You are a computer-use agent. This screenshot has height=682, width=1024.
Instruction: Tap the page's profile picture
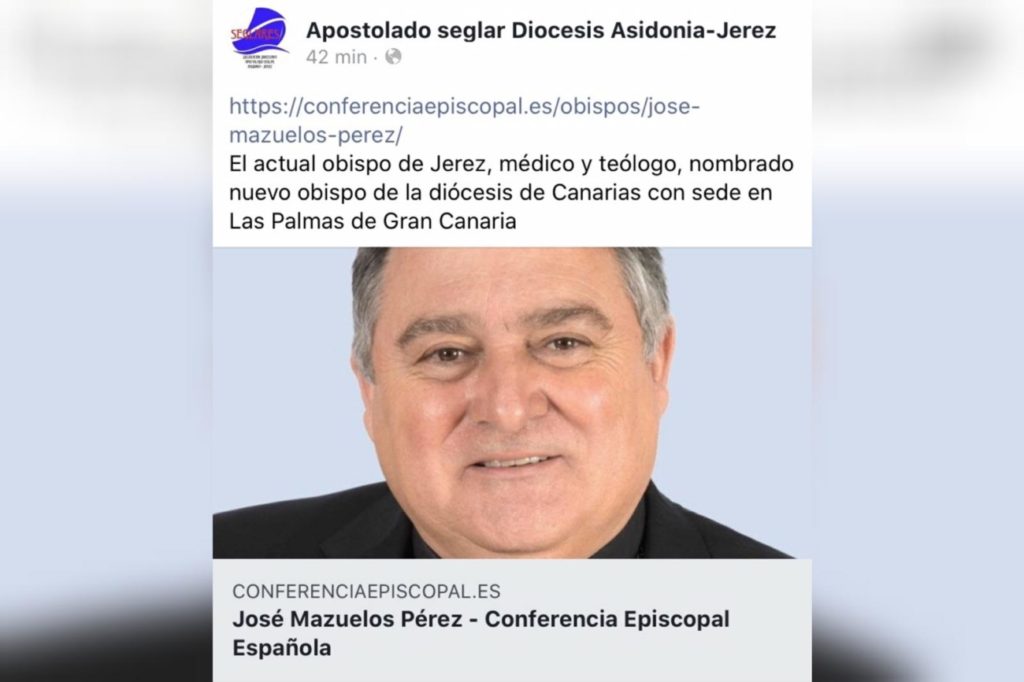click(259, 38)
